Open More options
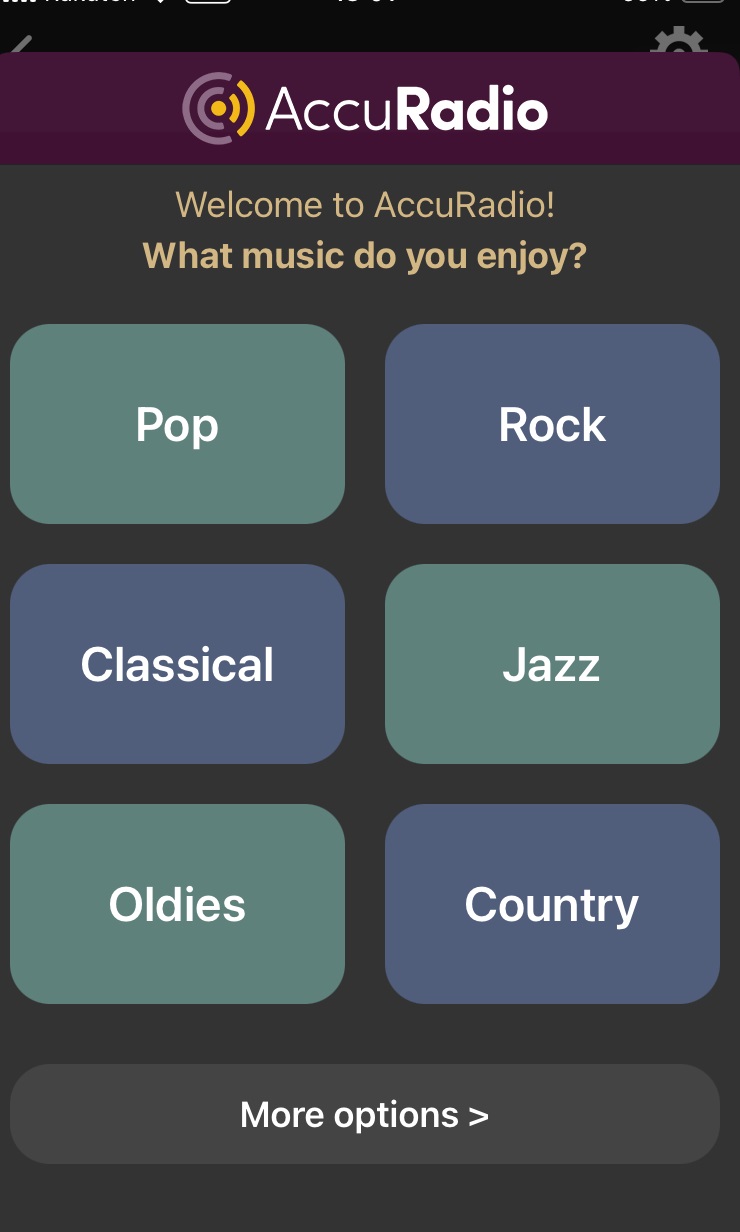The image size is (740, 1232). tap(365, 1114)
